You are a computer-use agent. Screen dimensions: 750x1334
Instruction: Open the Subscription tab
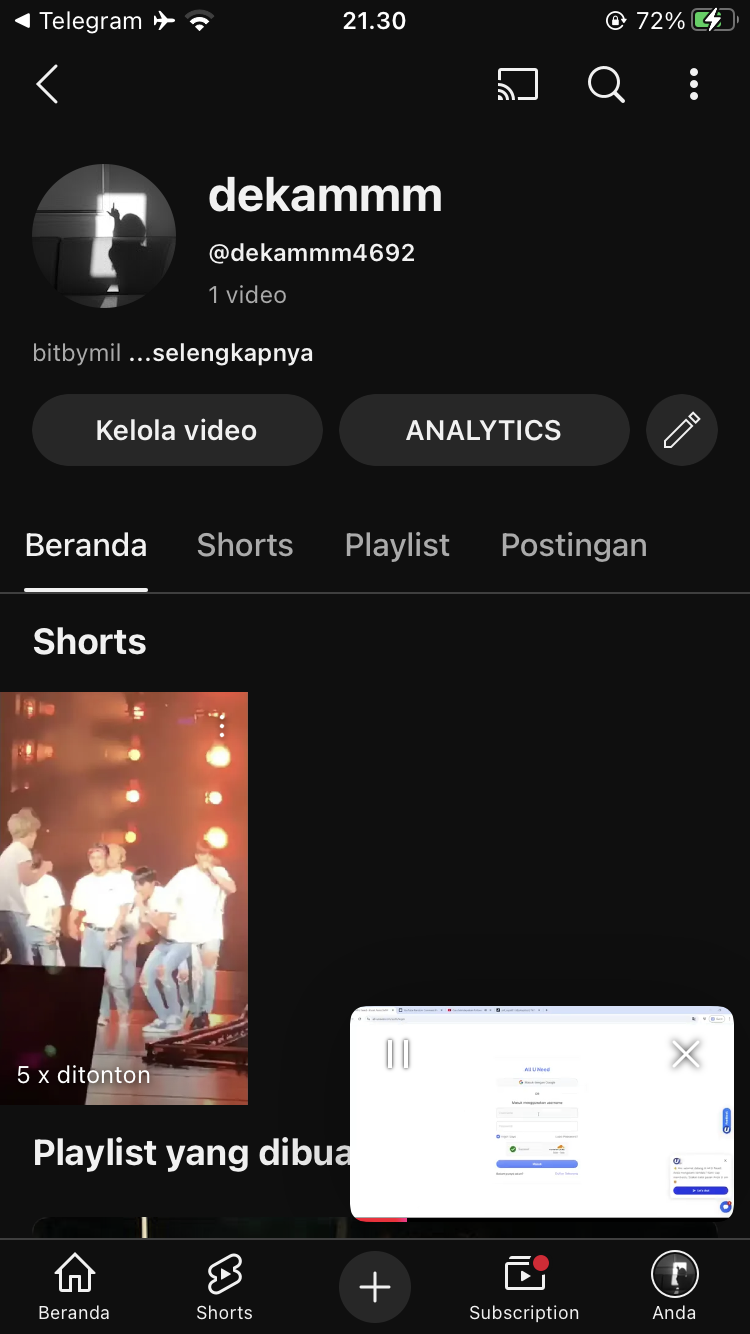524,1288
